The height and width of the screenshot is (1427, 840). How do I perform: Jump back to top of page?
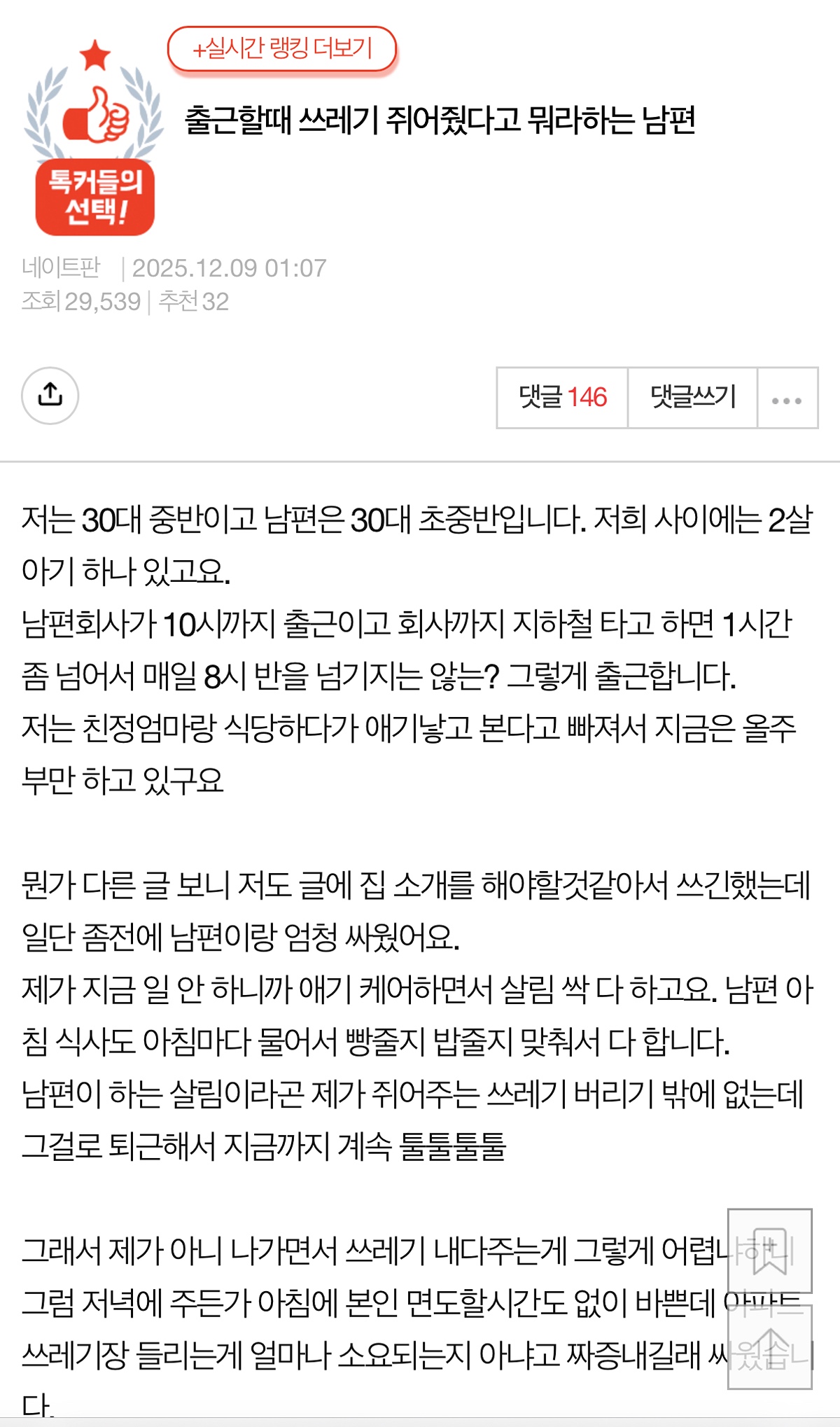769,1347
